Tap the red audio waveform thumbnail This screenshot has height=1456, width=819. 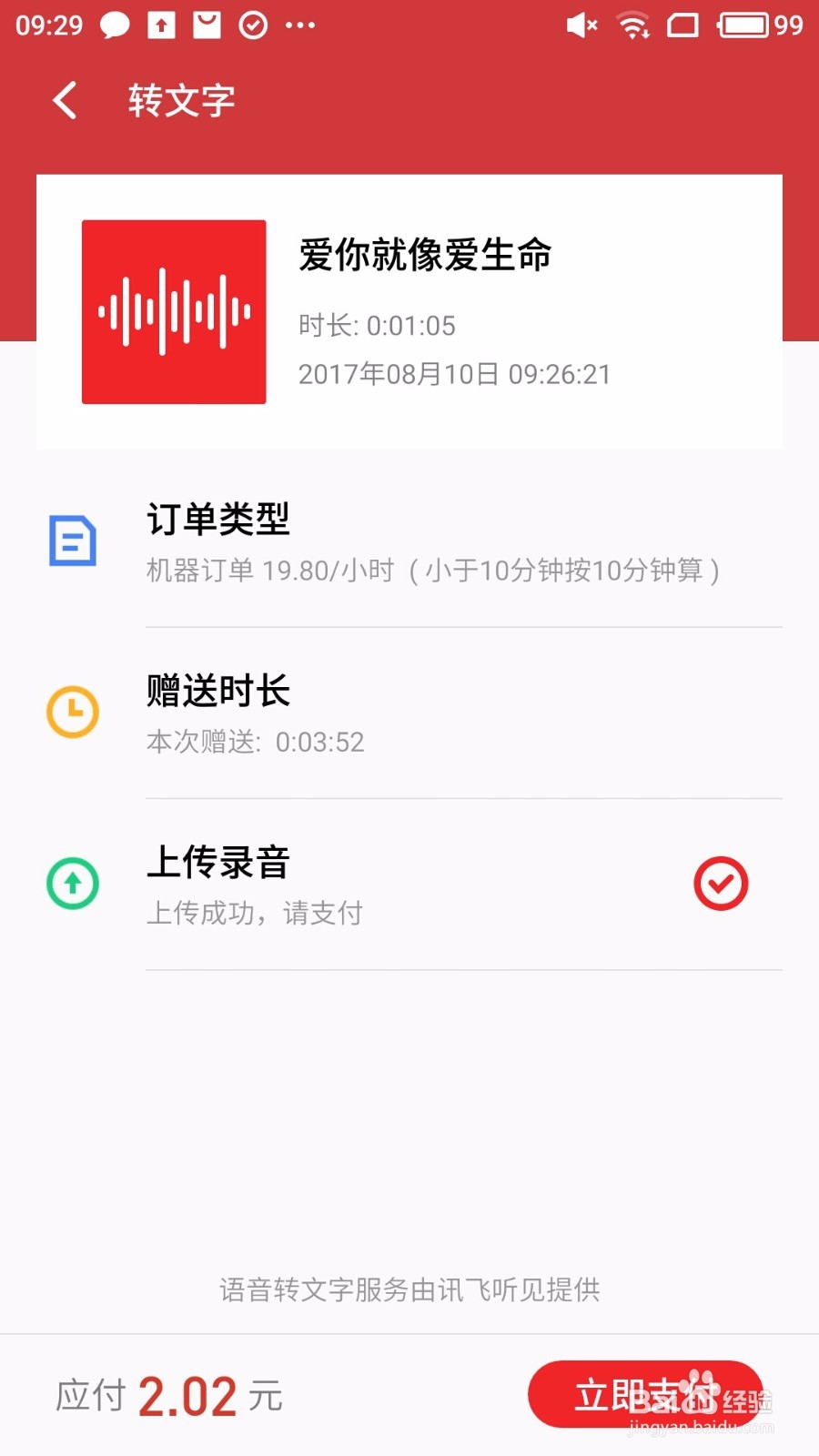click(173, 309)
